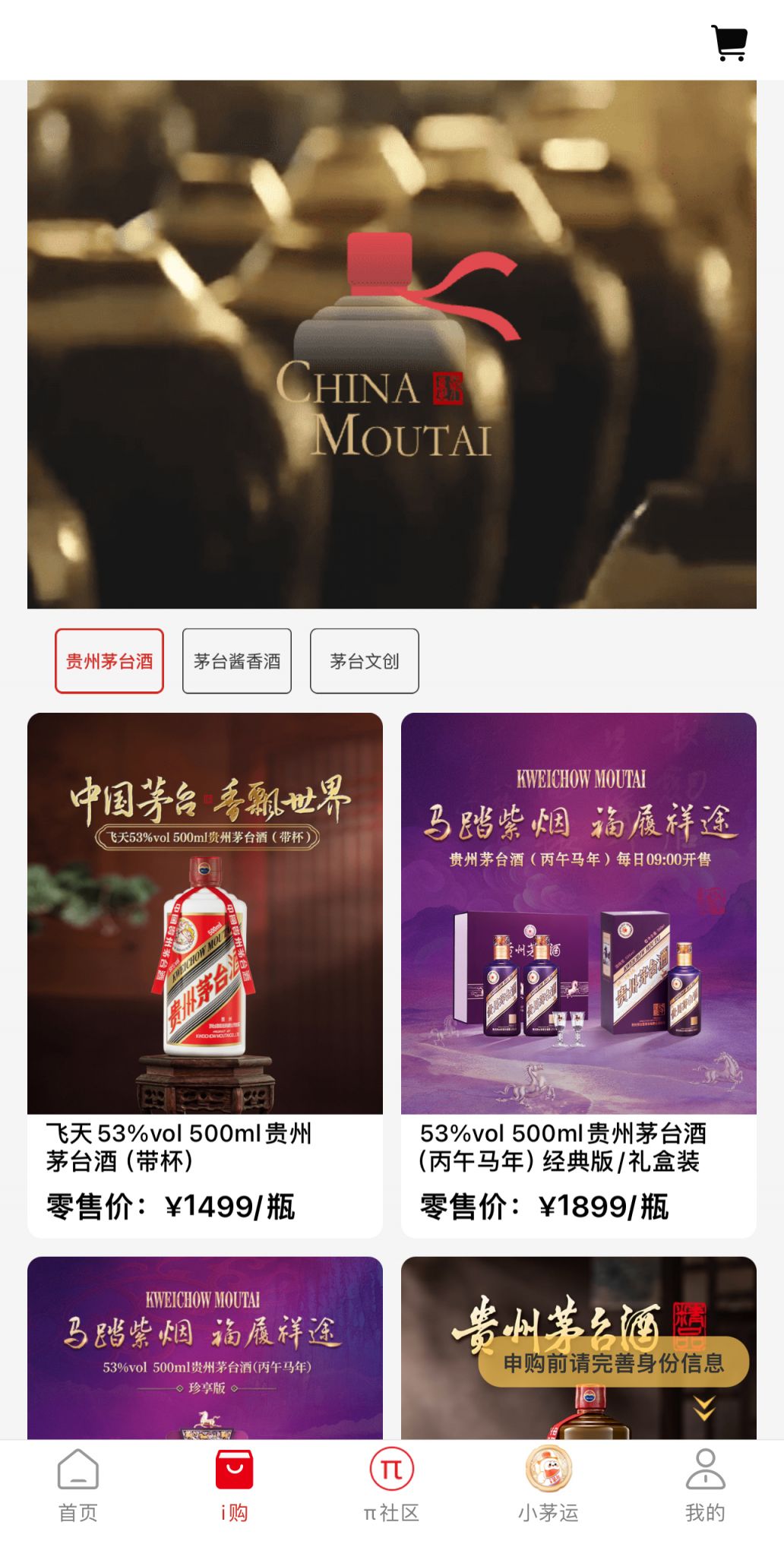The width and height of the screenshot is (784, 1541).
Task: Select the 贵州茅台酒 category chip
Action: (x=109, y=661)
